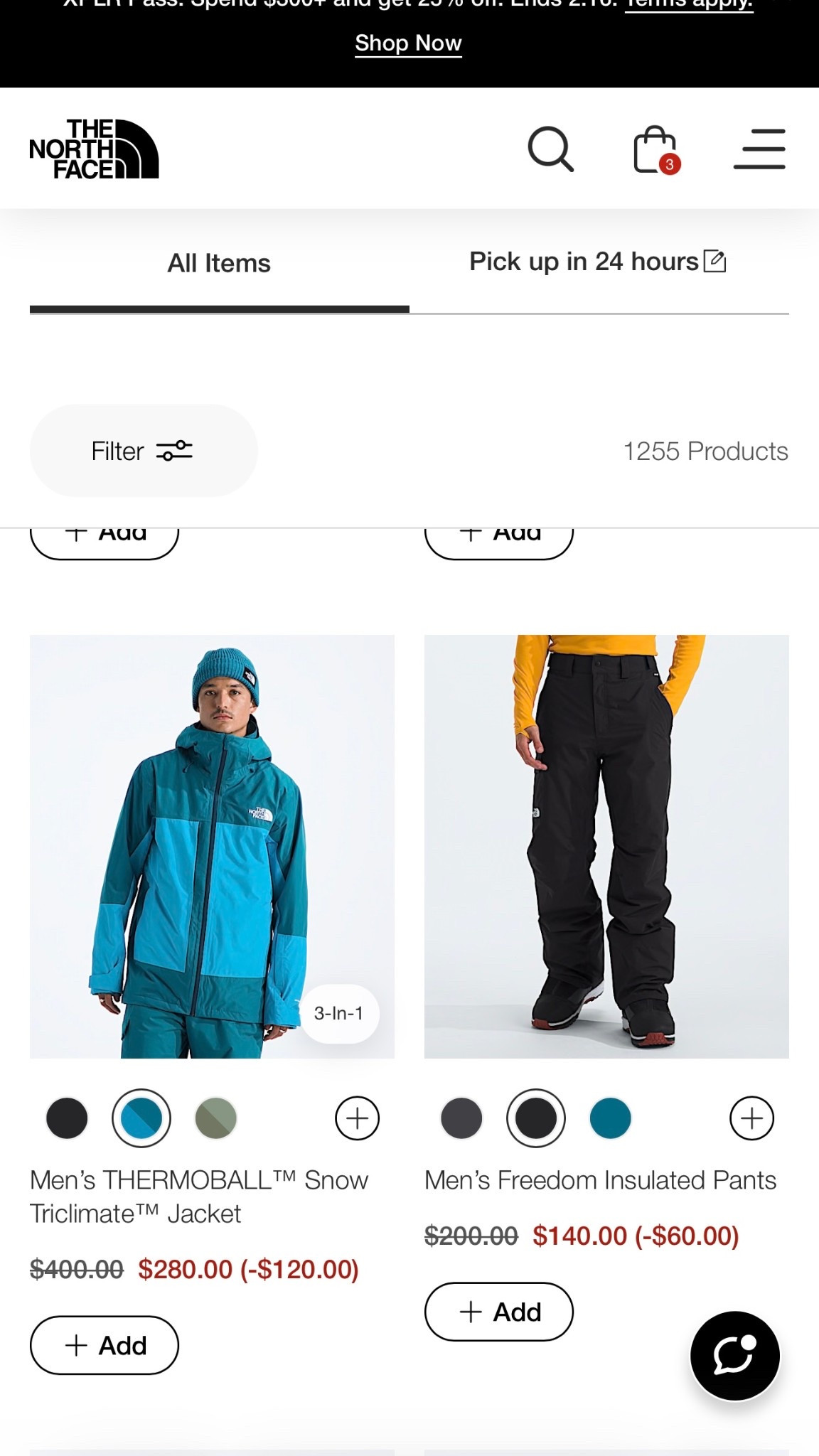The width and height of the screenshot is (819, 1456).
Task: Open the search magnifier icon
Action: pyautogui.click(x=550, y=149)
